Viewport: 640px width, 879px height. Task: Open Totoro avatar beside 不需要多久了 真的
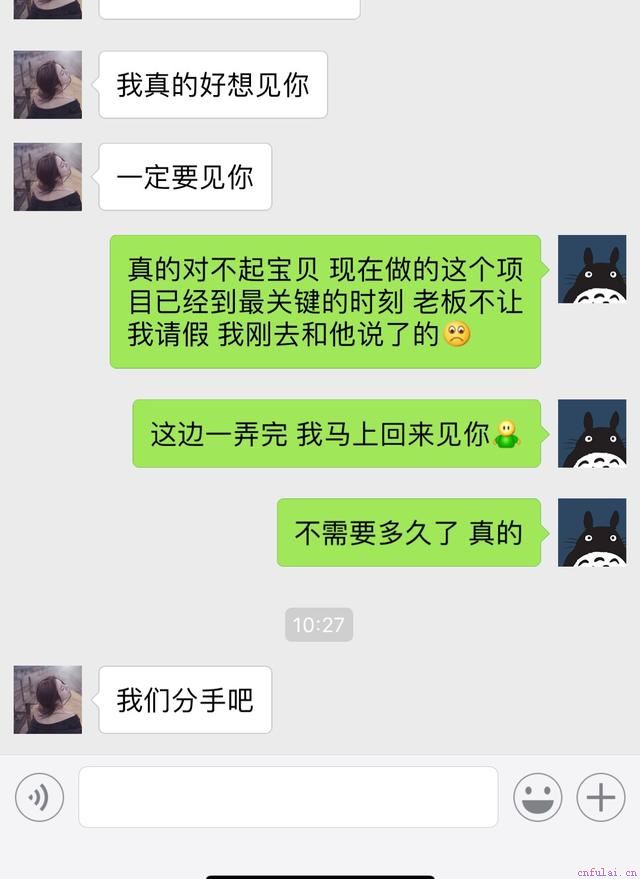(x=592, y=533)
